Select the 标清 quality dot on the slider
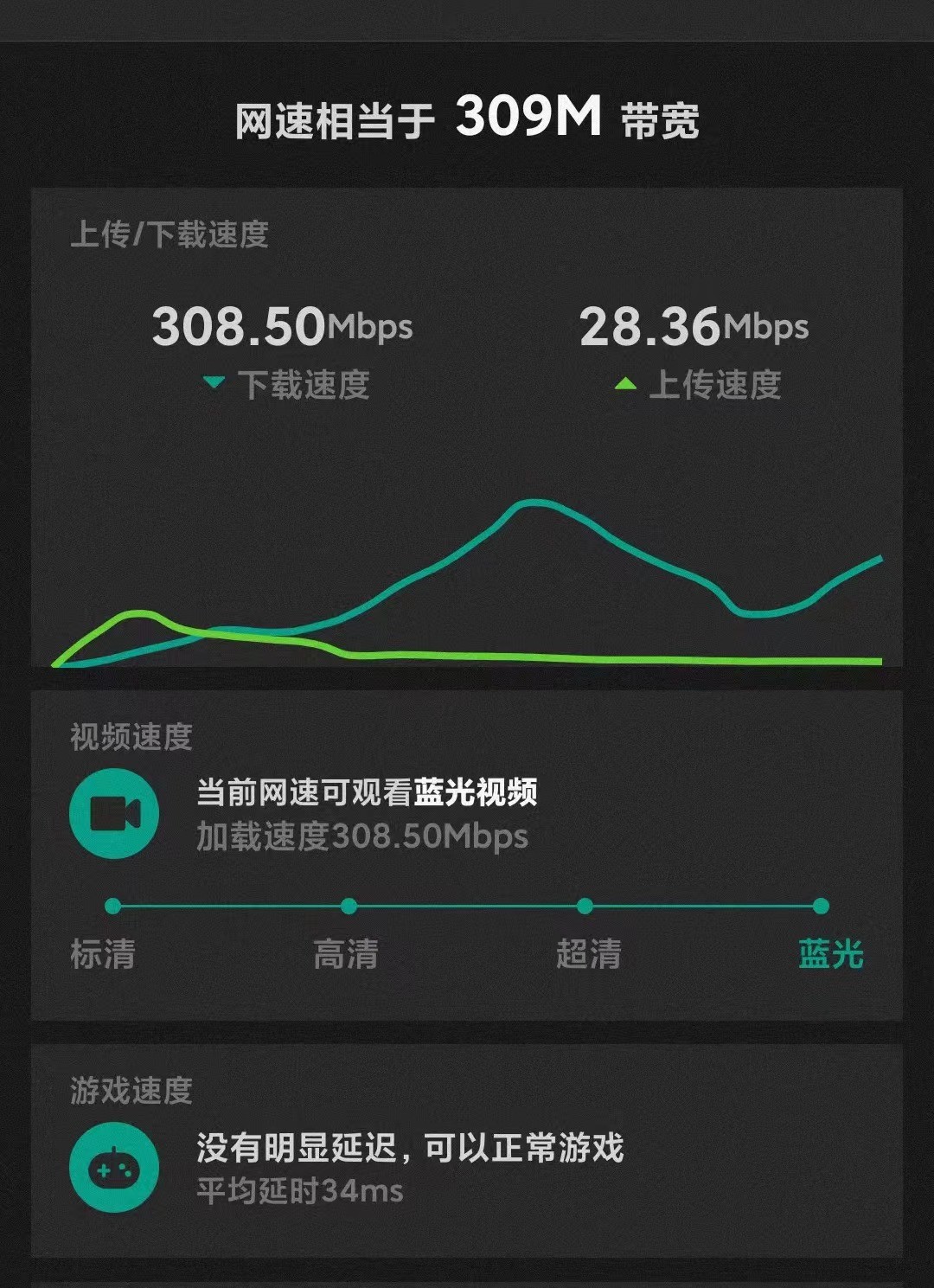This screenshot has width=934, height=1288. click(110, 905)
